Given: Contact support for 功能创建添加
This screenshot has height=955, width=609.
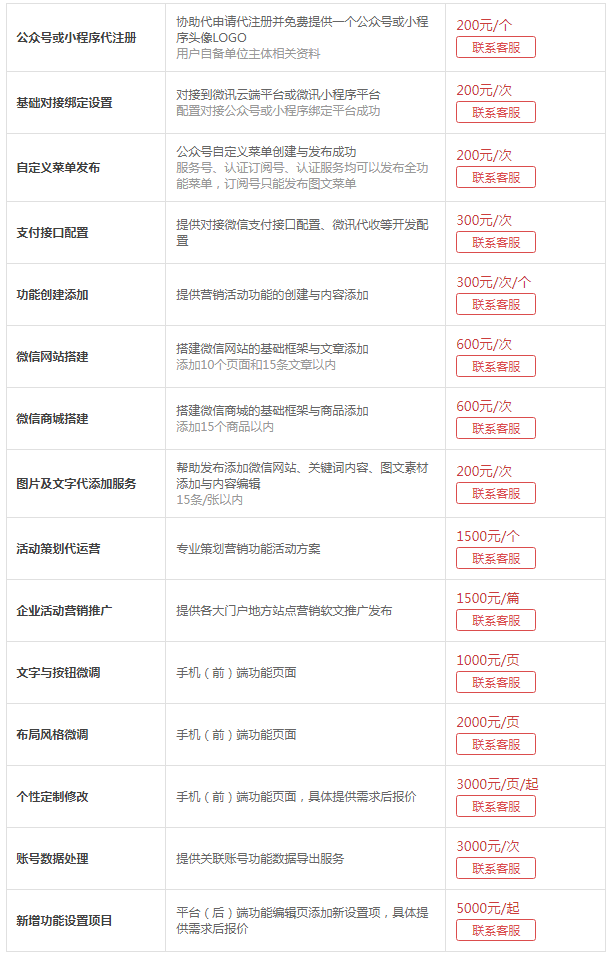Looking at the screenshot, I should pyautogui.click(x=496, y=305).
